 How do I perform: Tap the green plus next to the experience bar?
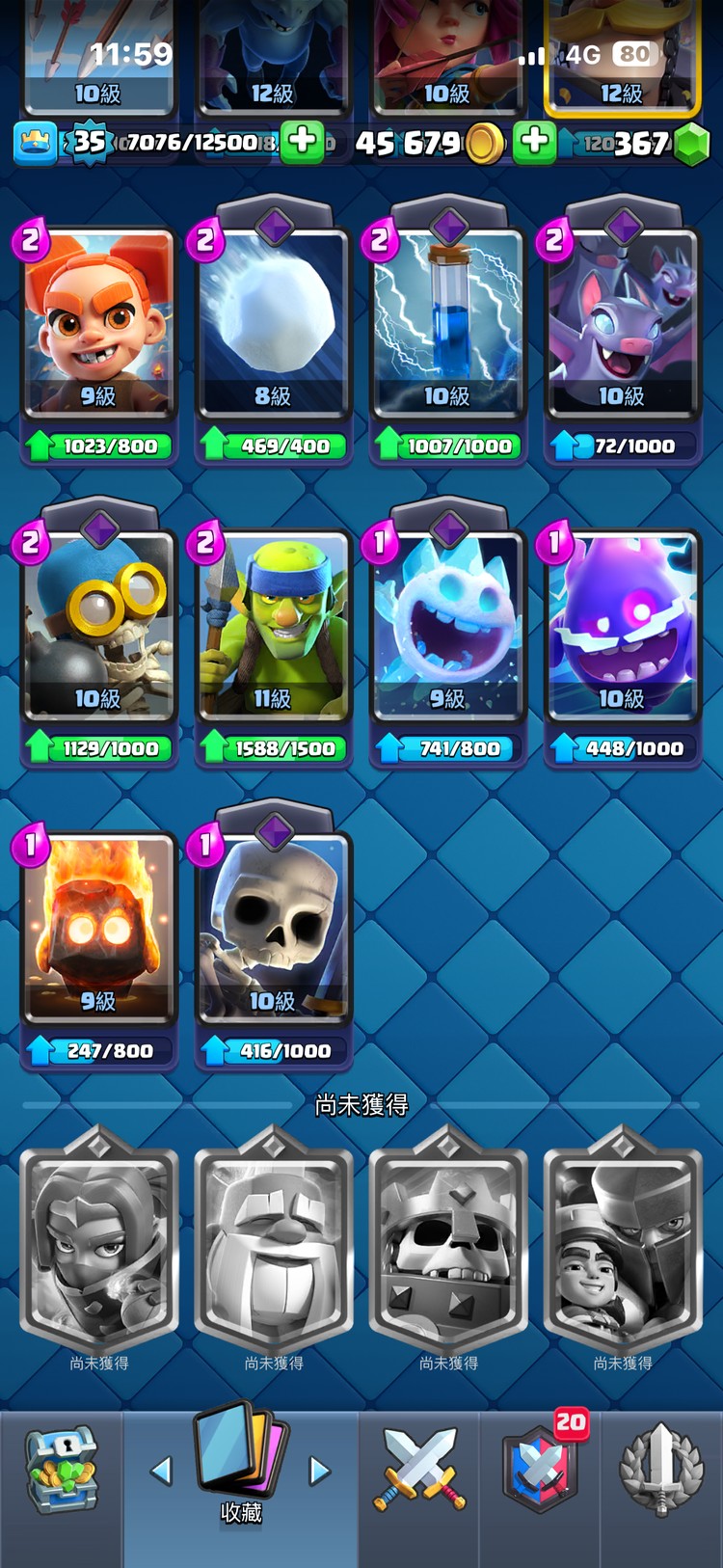tap(302, 142)
